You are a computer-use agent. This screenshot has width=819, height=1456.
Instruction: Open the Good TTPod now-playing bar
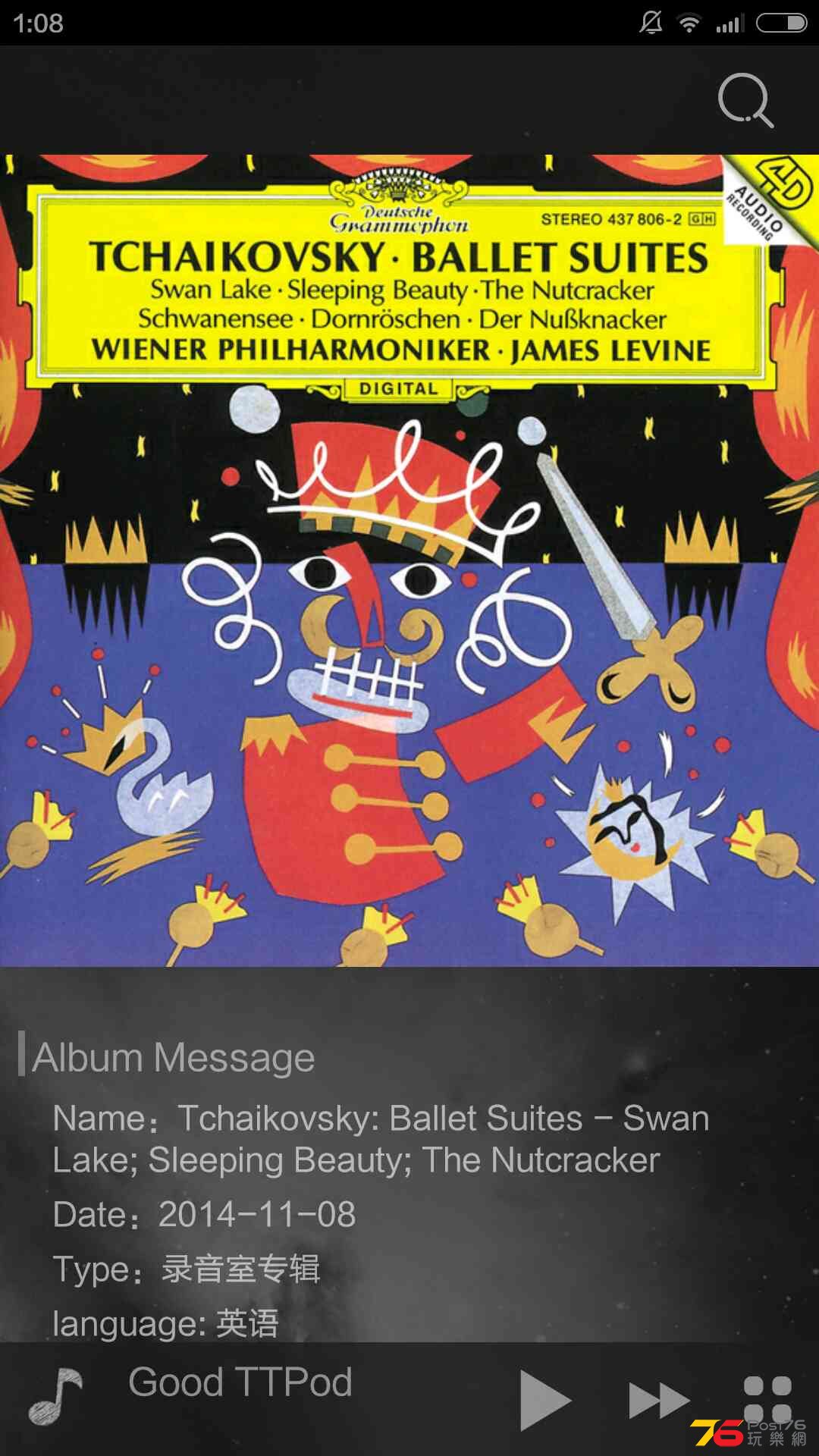240,1383
